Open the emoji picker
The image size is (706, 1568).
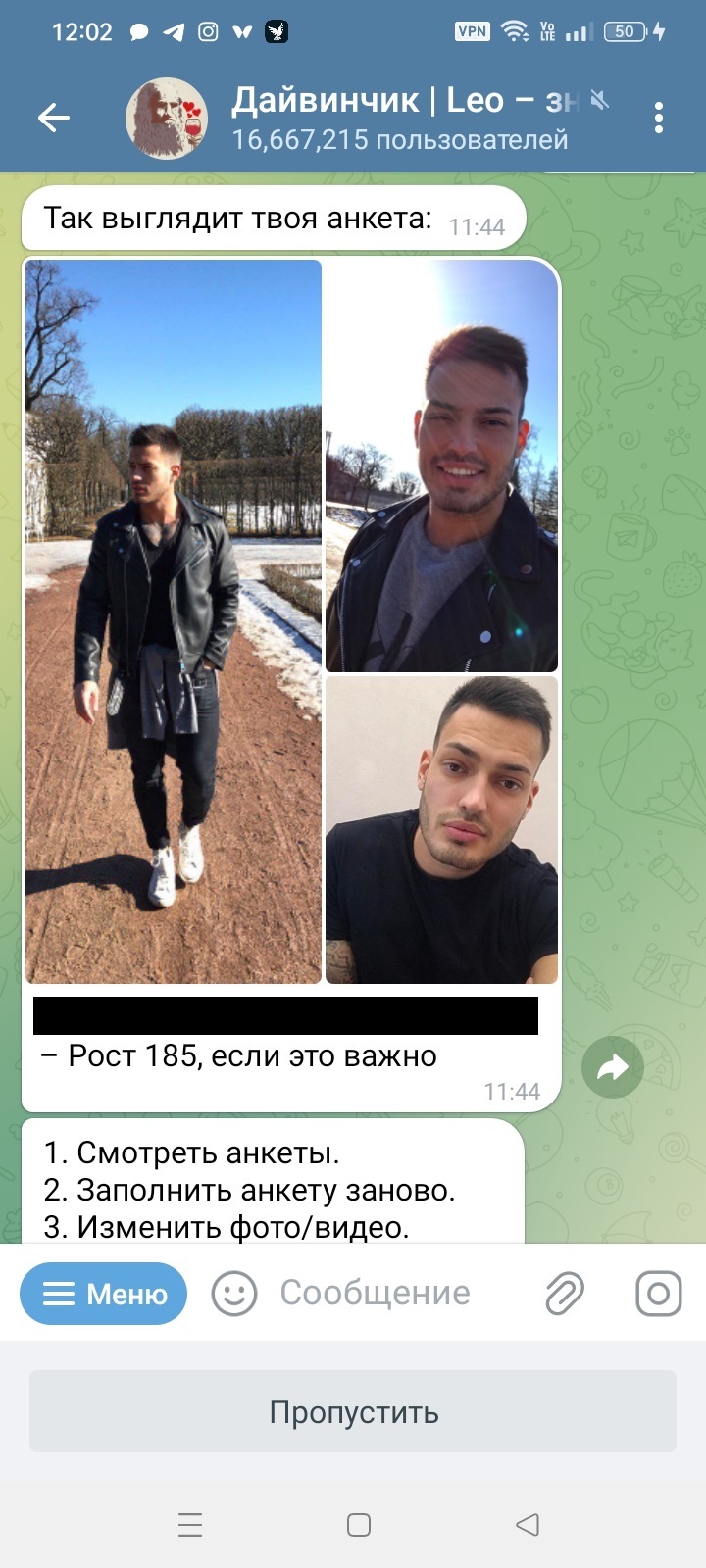click(x=234, y=1294)
